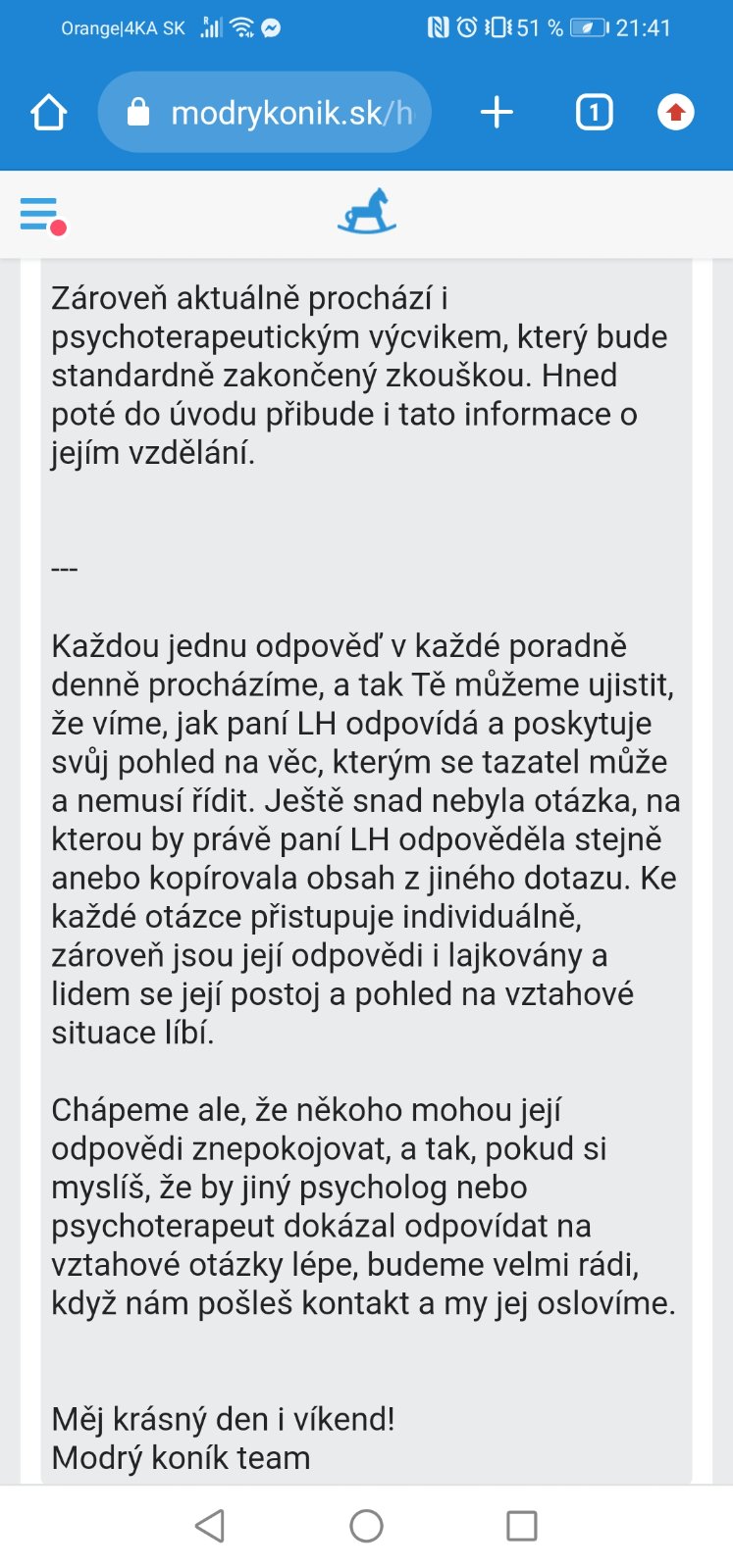Go back with the system back button

[x=210, y=1526]
